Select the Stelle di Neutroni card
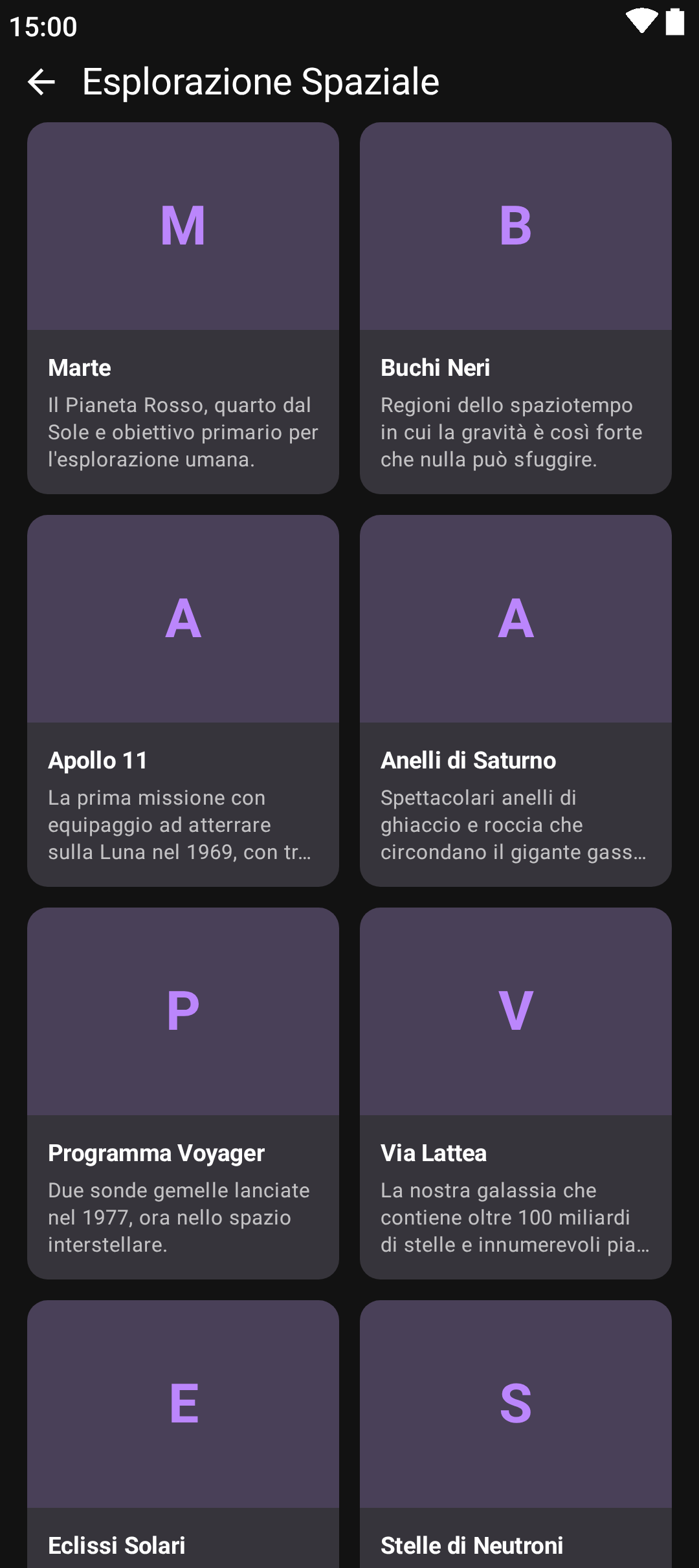699x1568 pixels. point(515,1433)
